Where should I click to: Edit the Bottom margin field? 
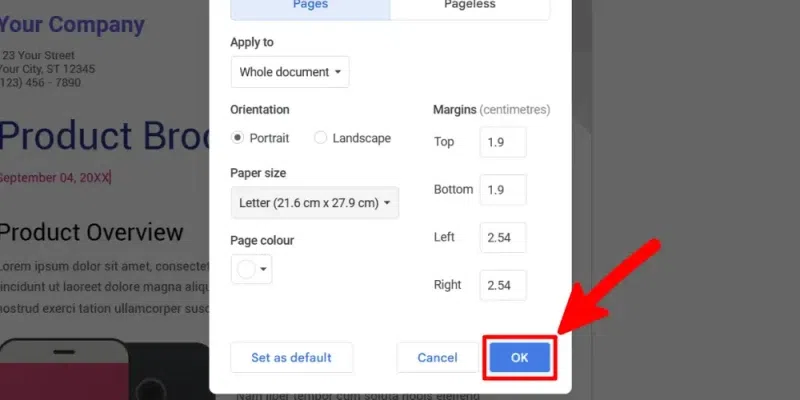(502, 189)
